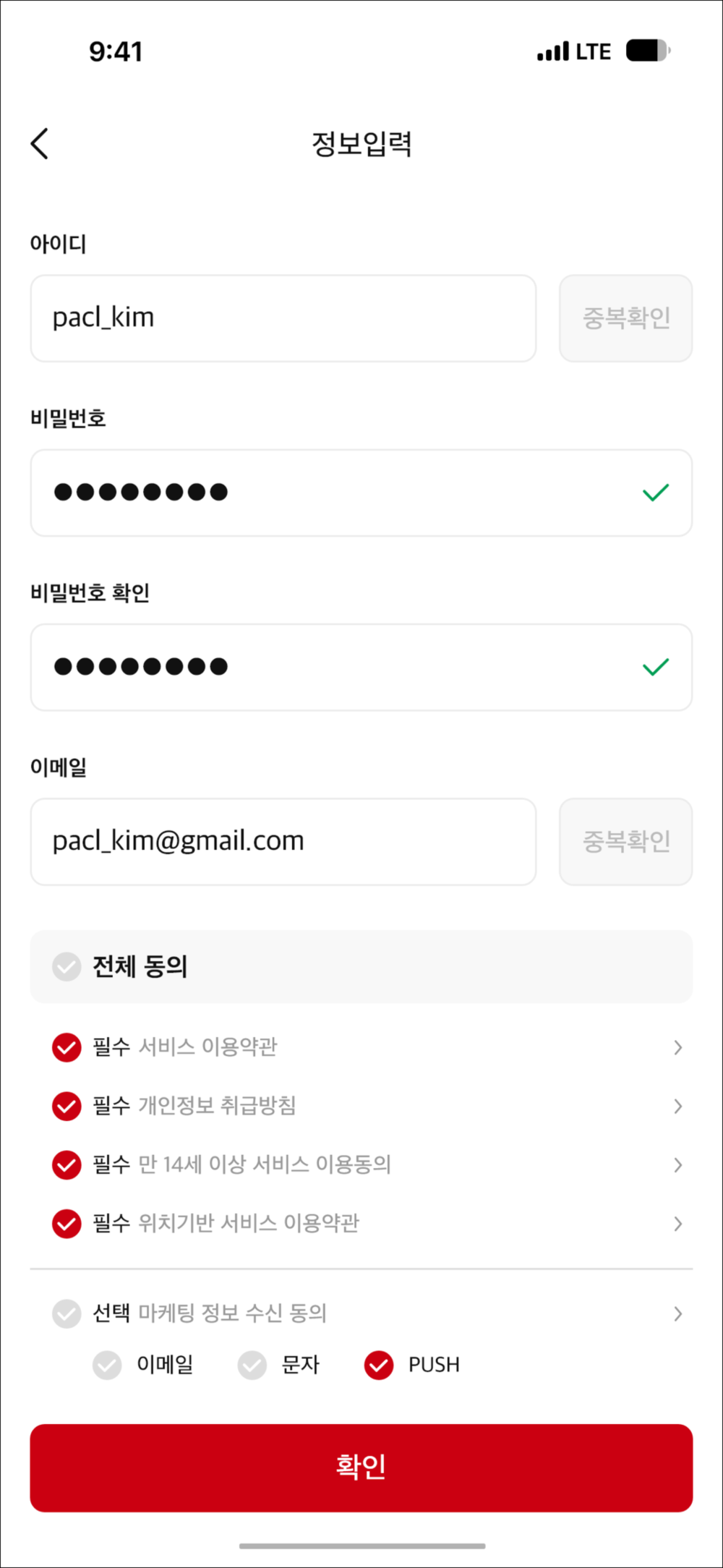Focus the 비밀번호 password field
Image resolution: width=723 pixels, height=1568 pixels.
coord(361,493)
